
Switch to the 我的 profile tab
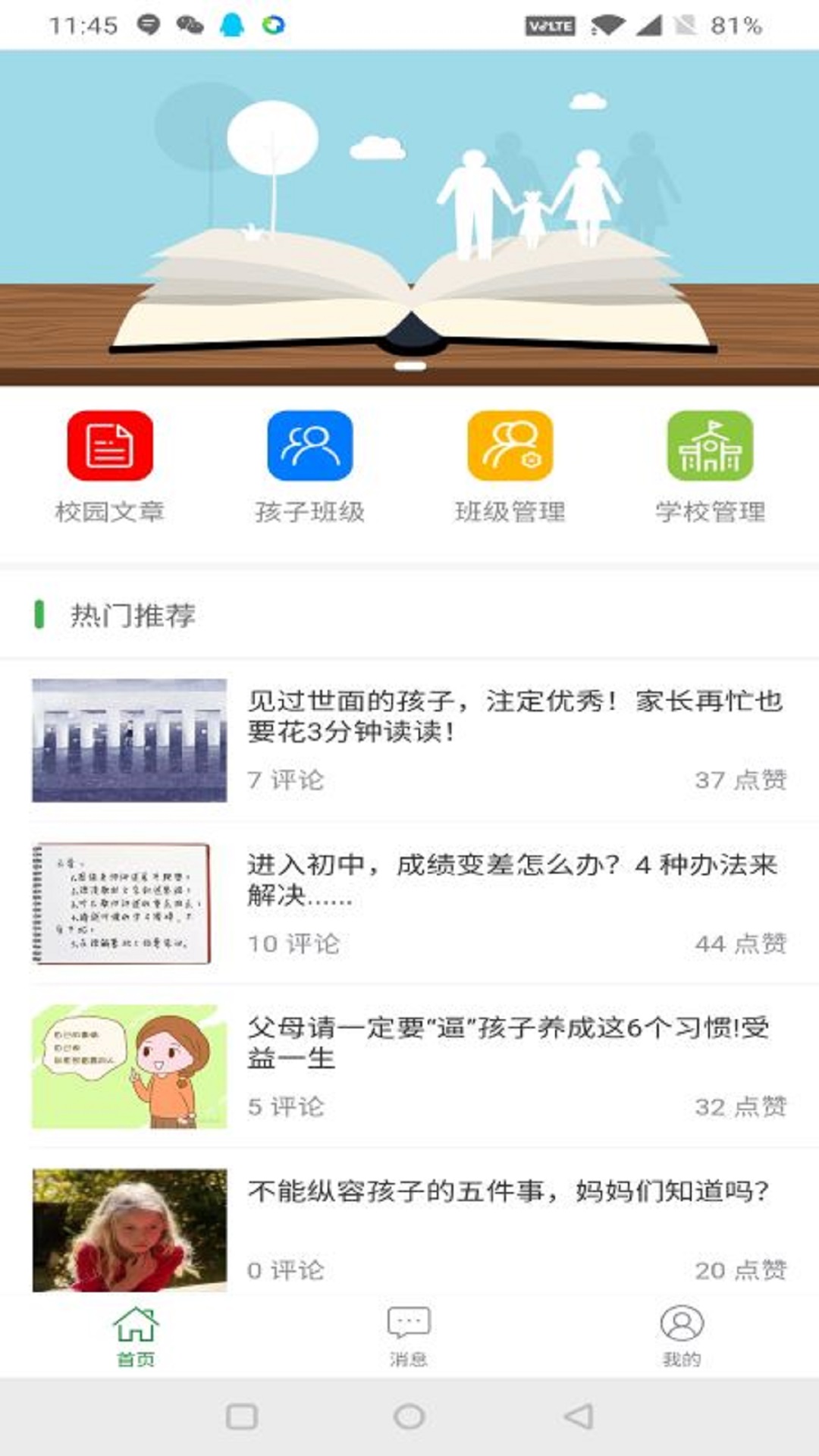tap(682, 1336)
